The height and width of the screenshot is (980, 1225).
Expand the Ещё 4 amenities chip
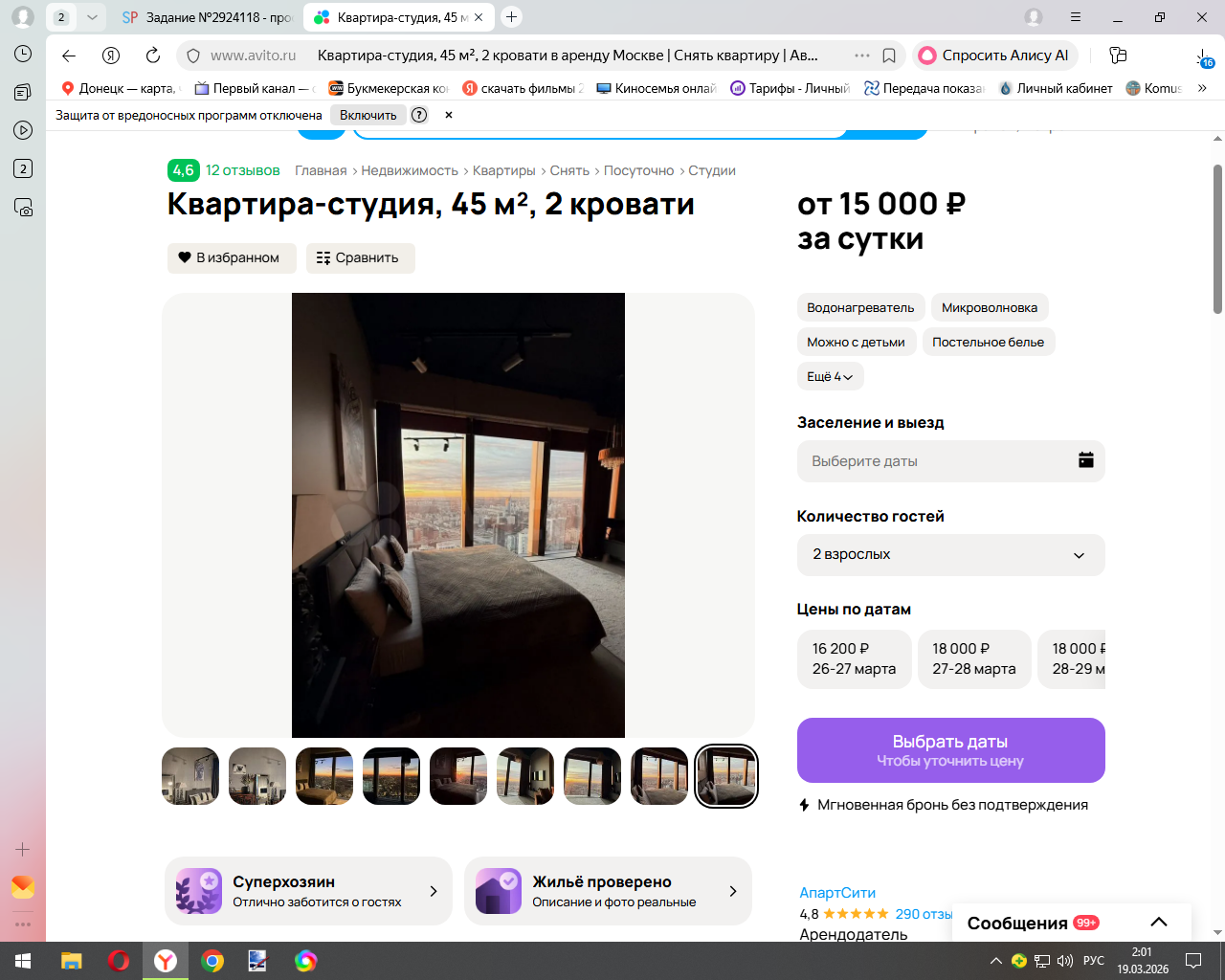pos(830,376)
